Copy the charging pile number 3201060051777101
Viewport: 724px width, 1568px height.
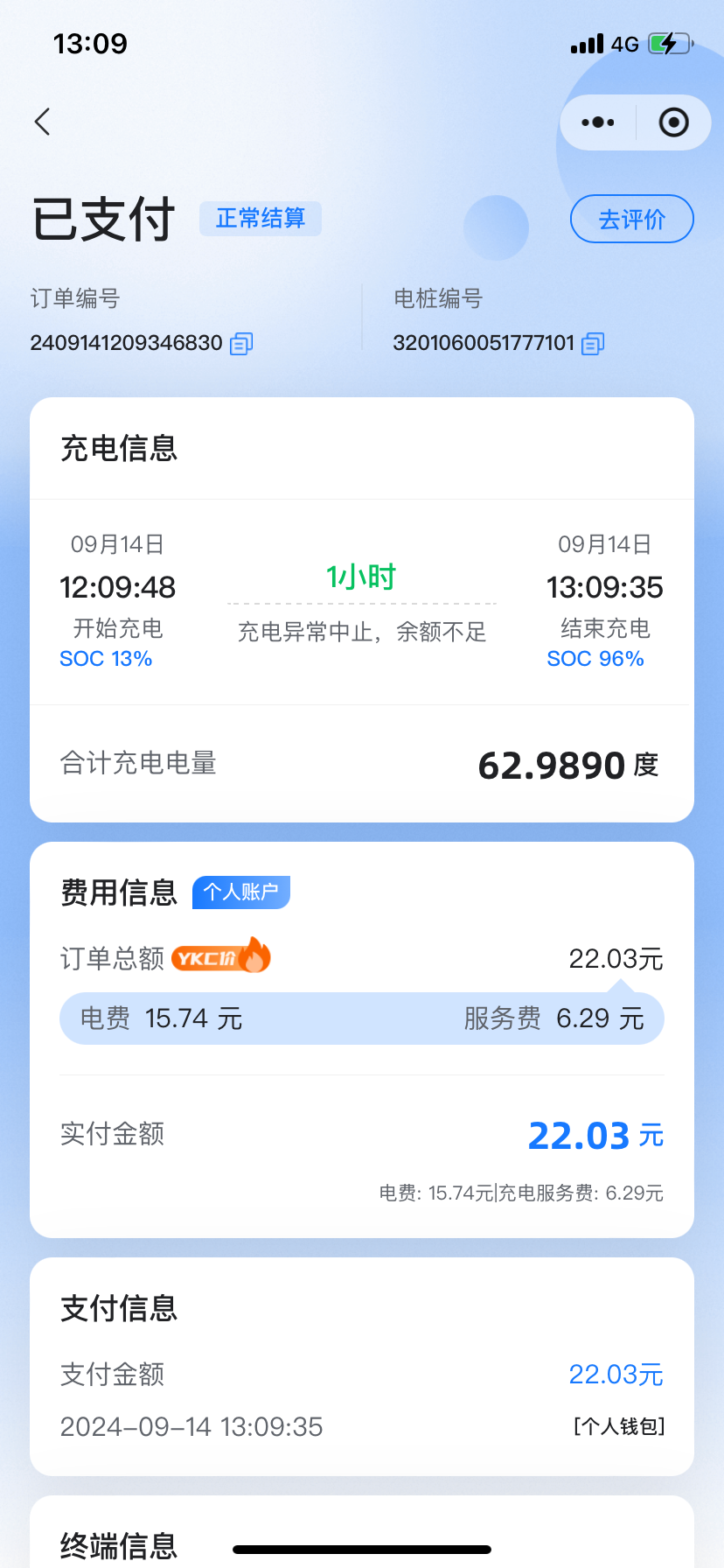click(593, 343)
